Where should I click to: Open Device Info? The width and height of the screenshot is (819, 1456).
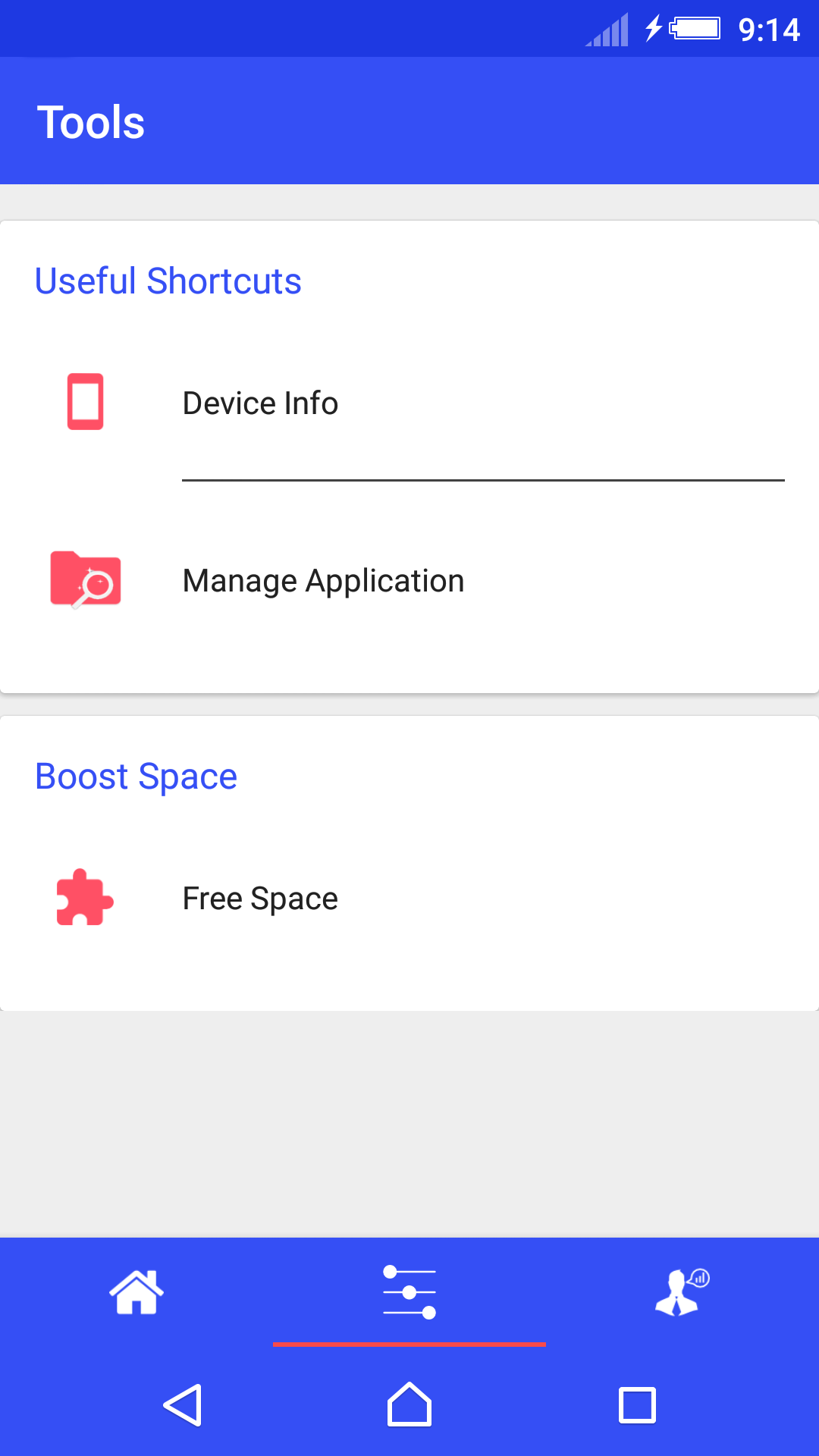[259, 403]
